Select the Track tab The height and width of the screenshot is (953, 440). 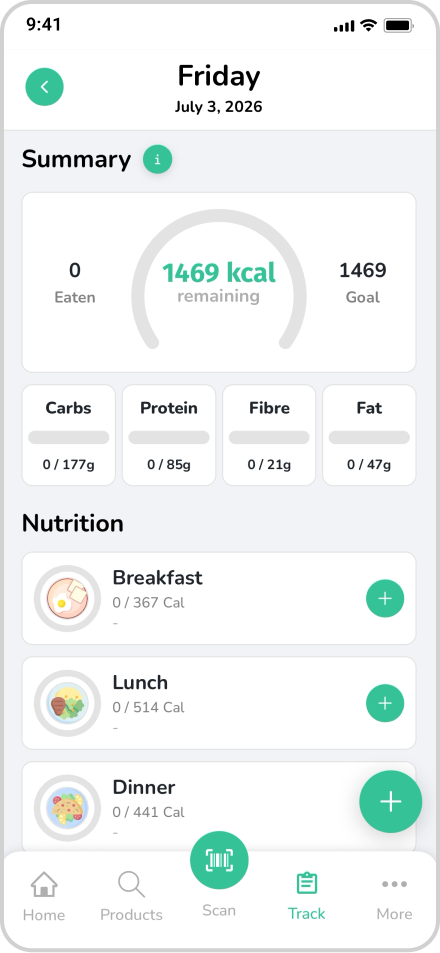[x=307, y=896]
